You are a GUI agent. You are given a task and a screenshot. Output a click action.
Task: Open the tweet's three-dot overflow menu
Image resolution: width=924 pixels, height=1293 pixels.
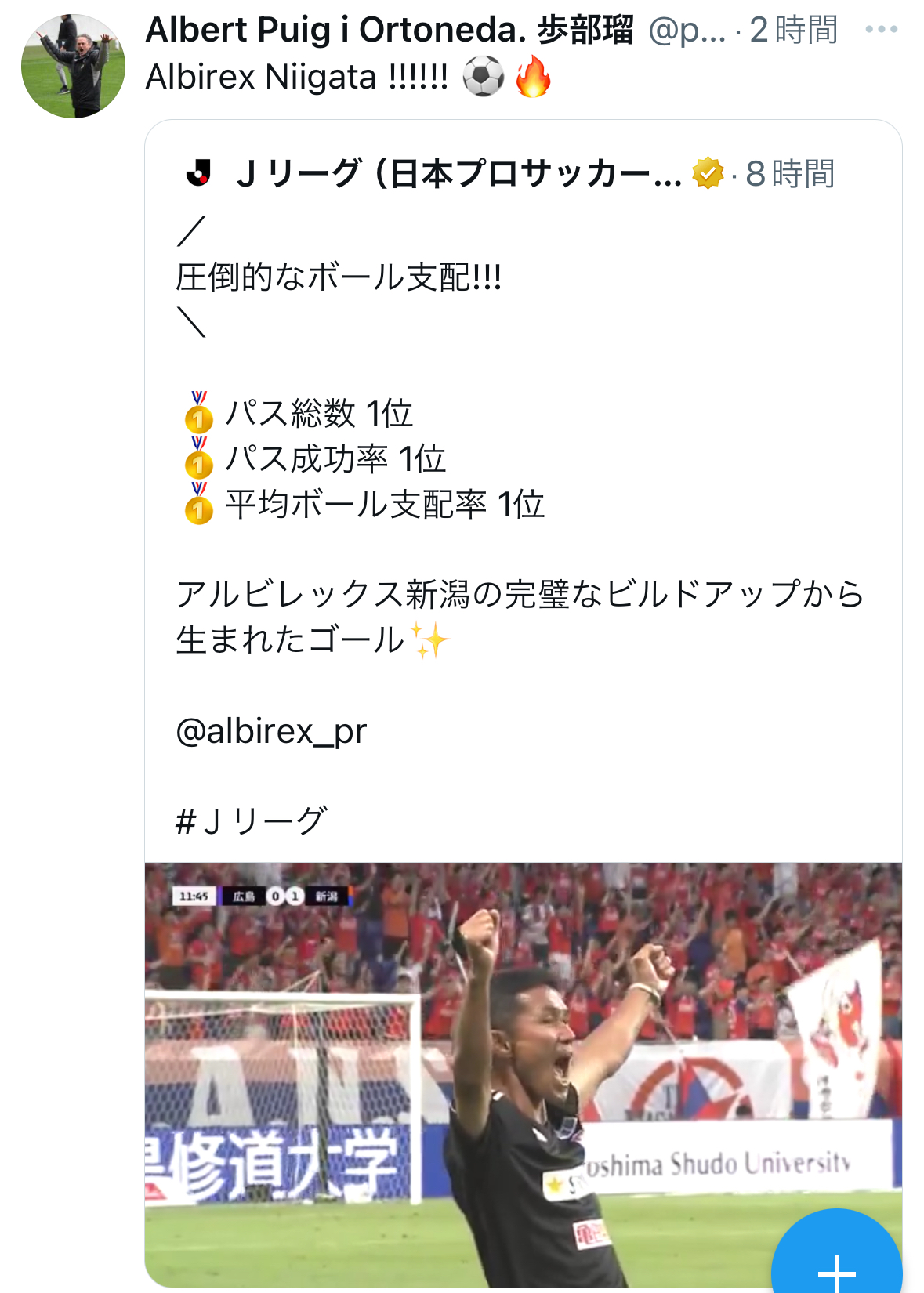click(x=881, y=30)
